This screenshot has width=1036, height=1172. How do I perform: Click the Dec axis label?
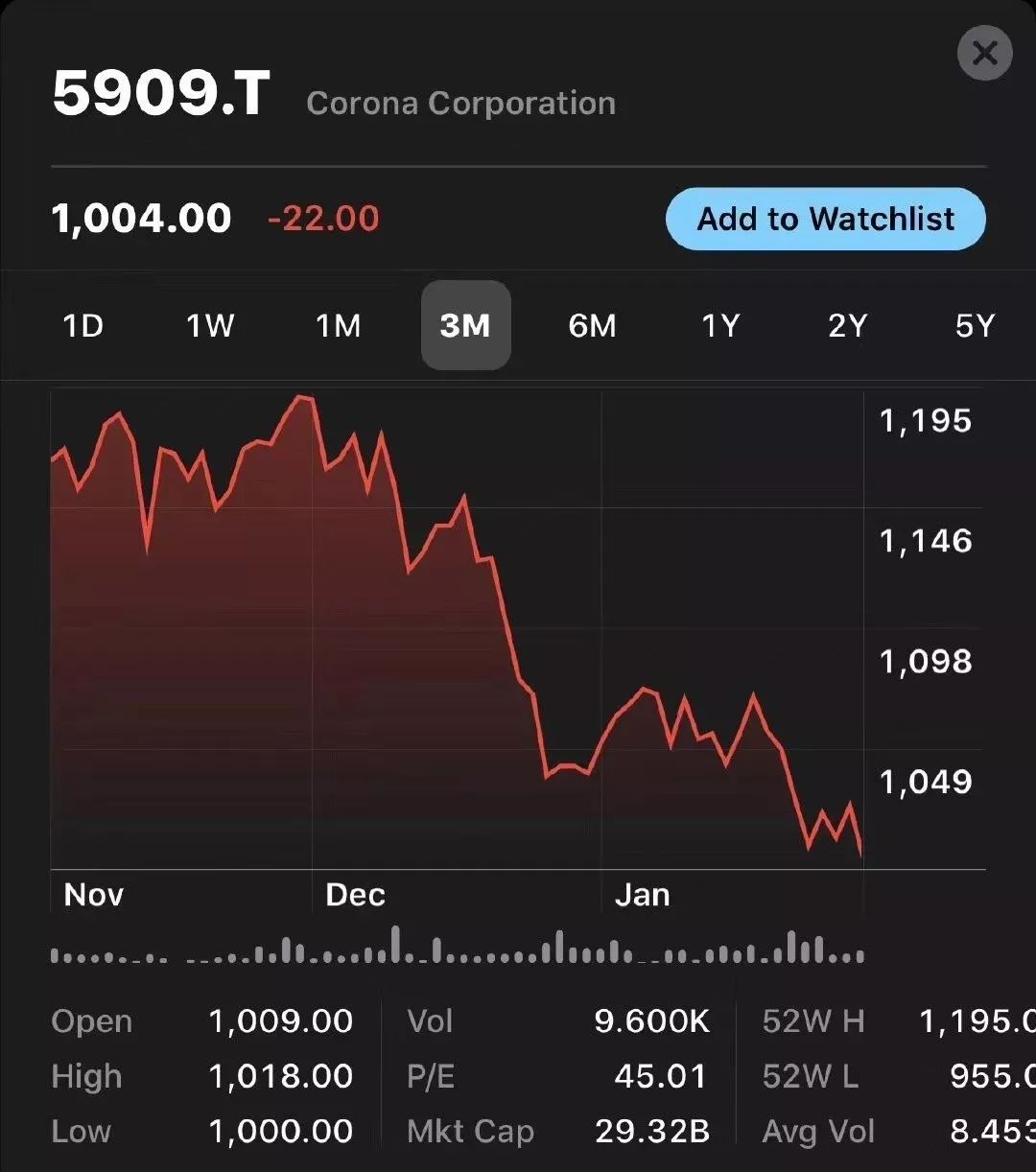coord(354,895)
